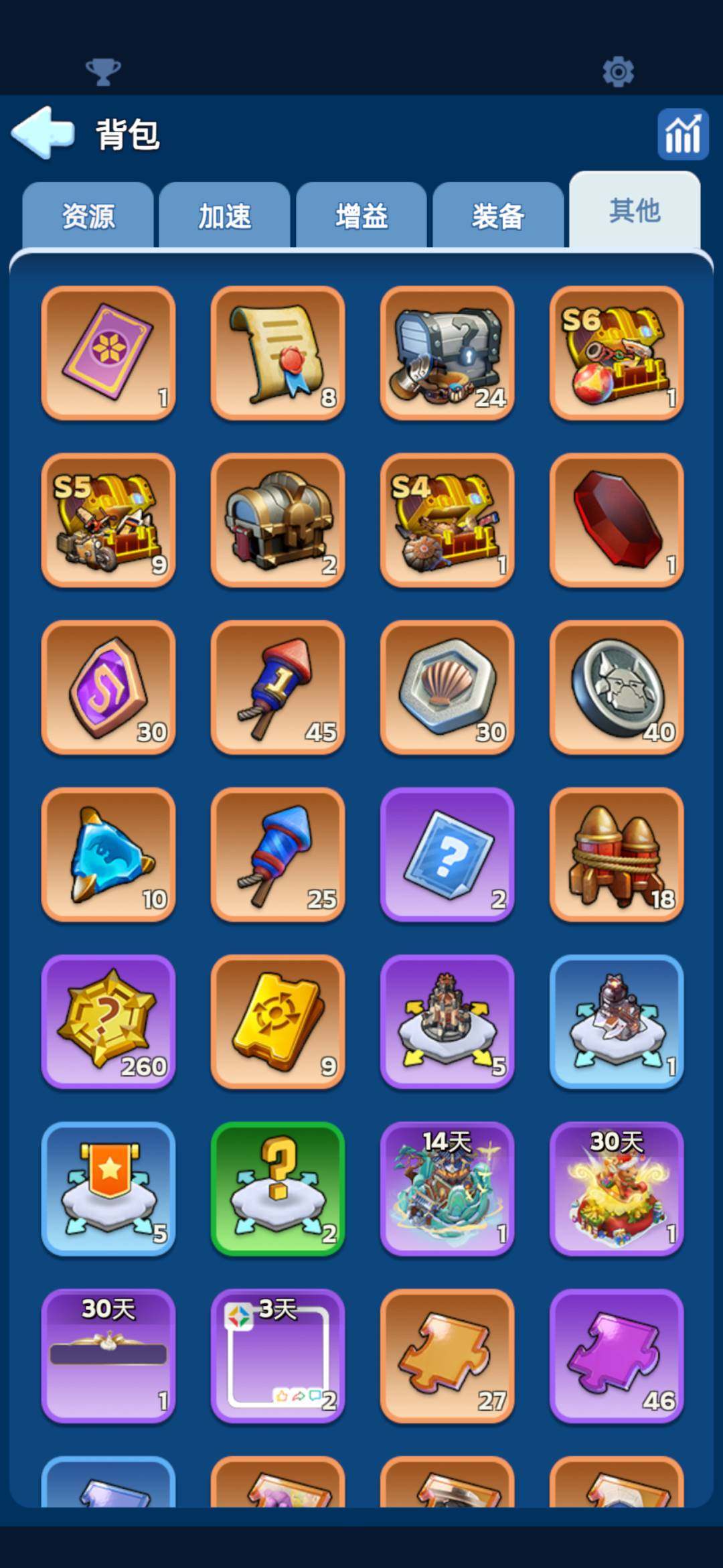Screen dimensions: 723x1568
Task: Select the 14天 castle skin item
Action: (x=447, y=1188)
